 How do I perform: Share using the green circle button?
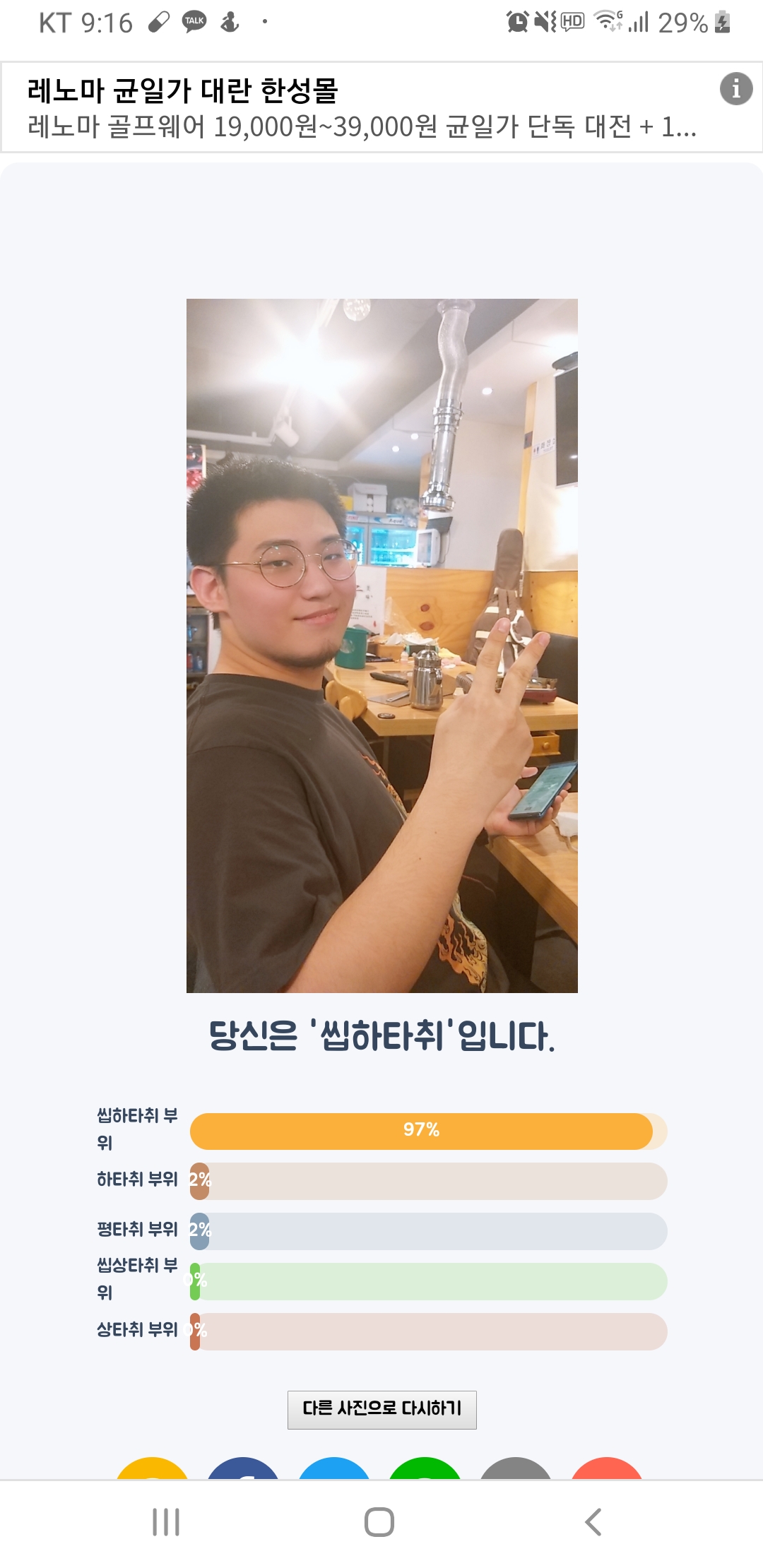425,1469
